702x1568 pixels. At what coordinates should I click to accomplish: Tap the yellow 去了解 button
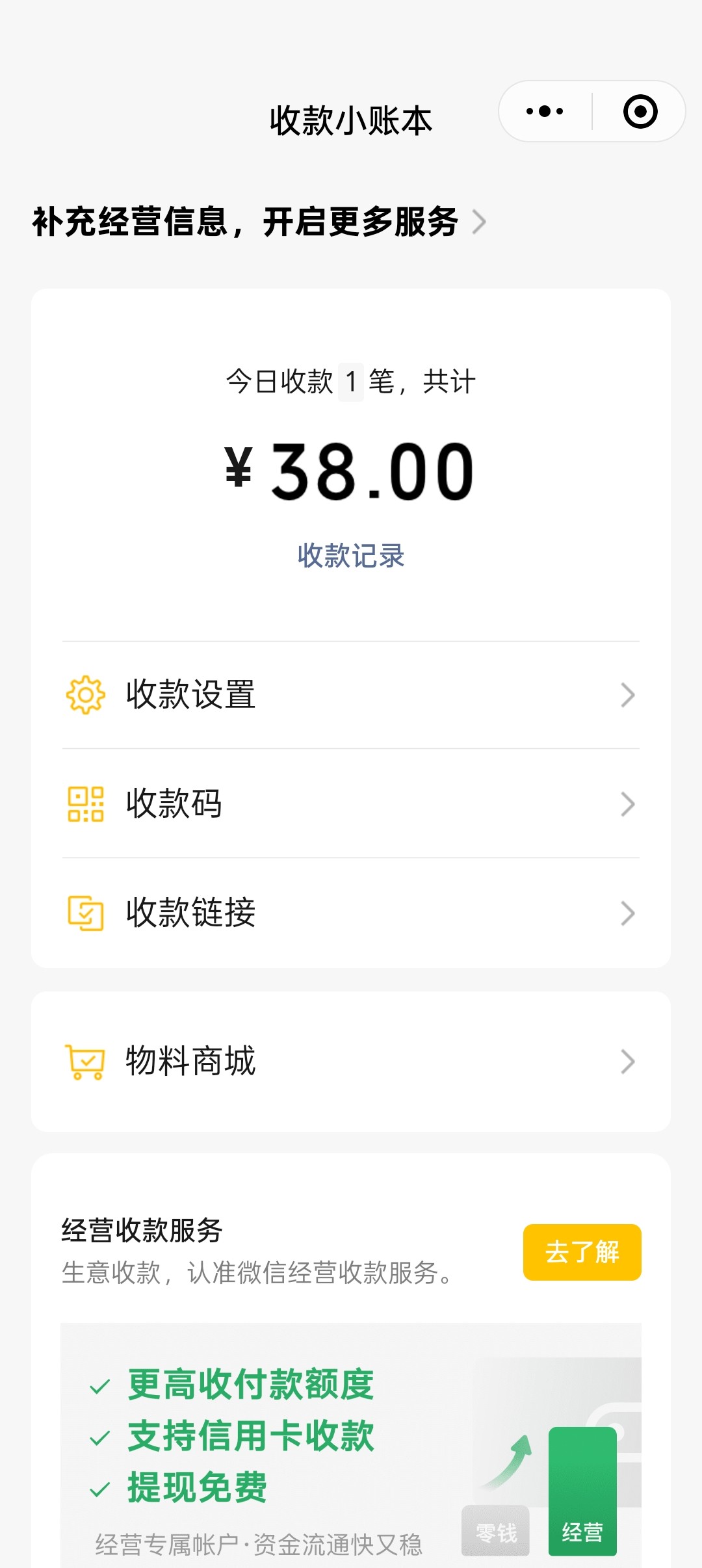tap(582, 1252)
